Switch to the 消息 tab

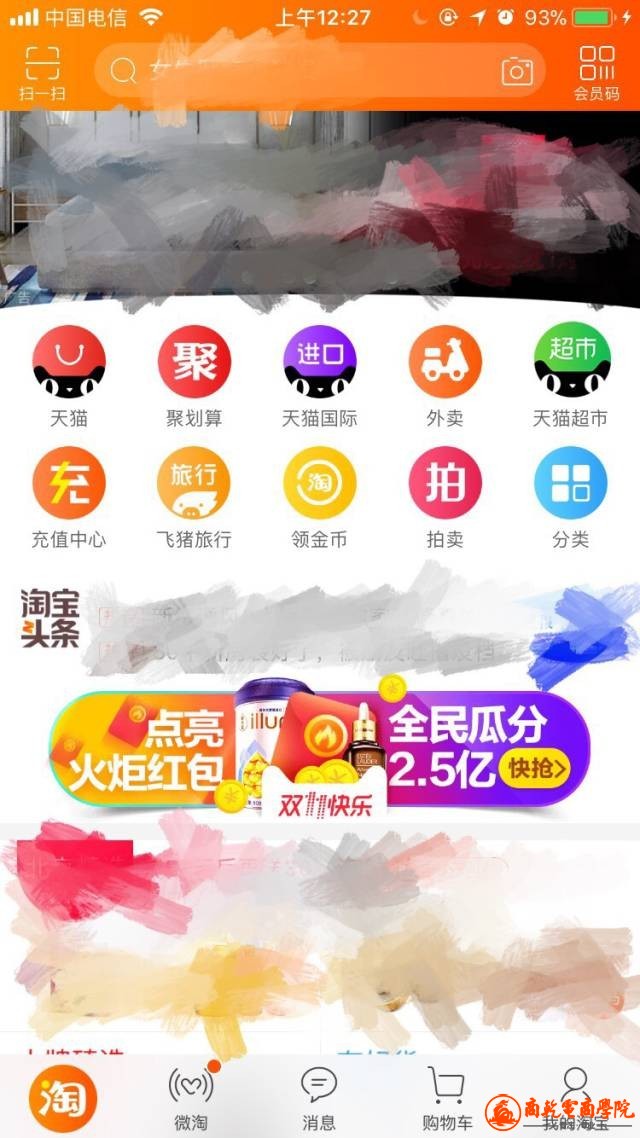point(319,1098)
